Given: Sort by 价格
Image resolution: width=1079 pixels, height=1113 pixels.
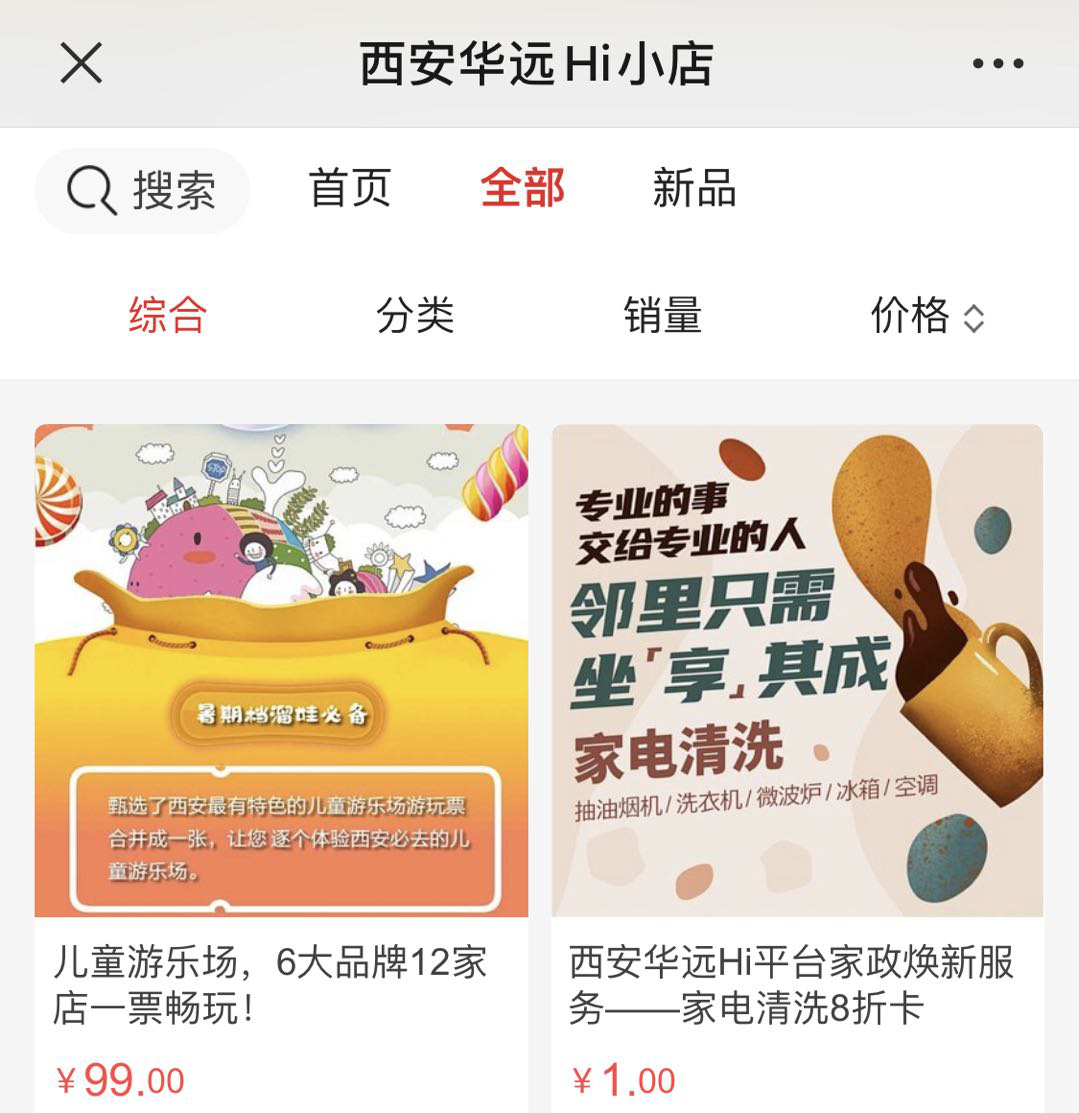Looking at the screenshot, I should coord(926,317).
